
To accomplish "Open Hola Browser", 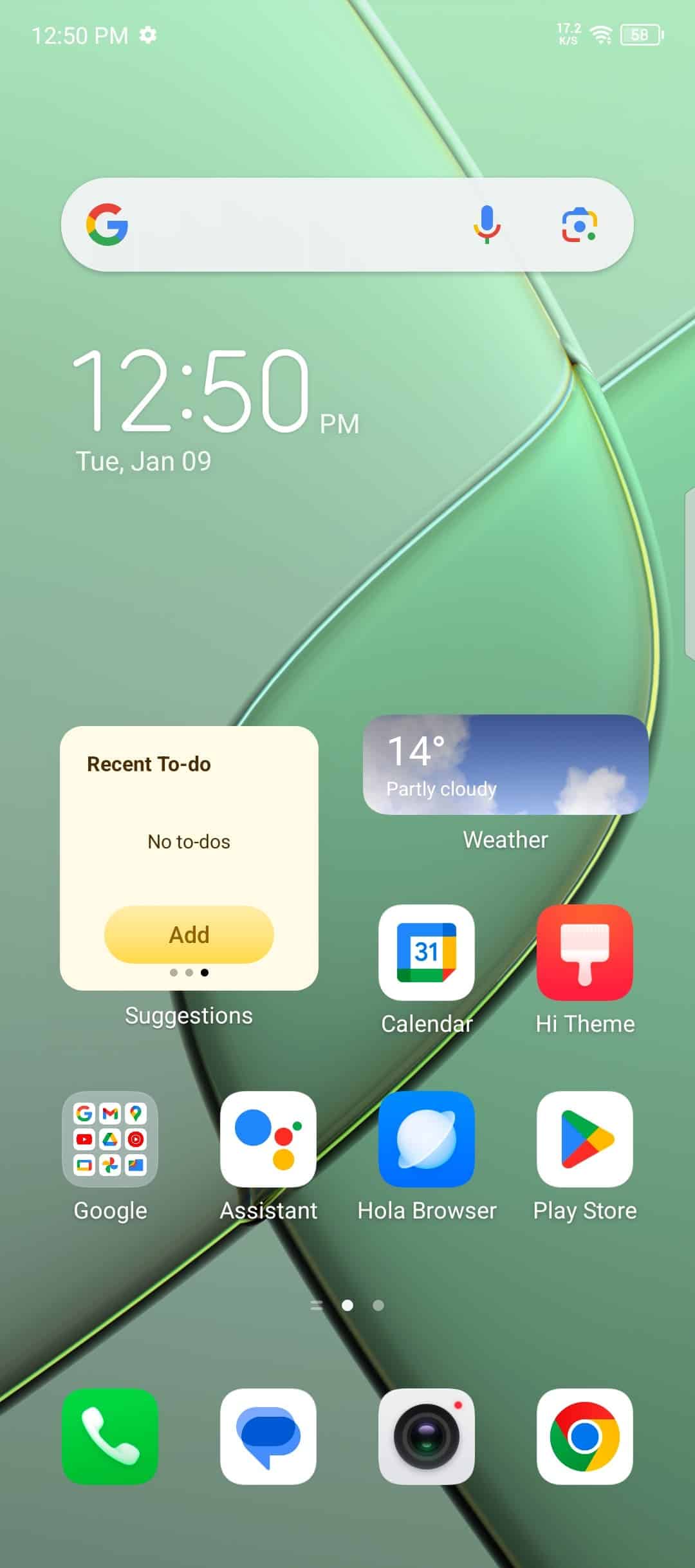I will (427, 1139).
